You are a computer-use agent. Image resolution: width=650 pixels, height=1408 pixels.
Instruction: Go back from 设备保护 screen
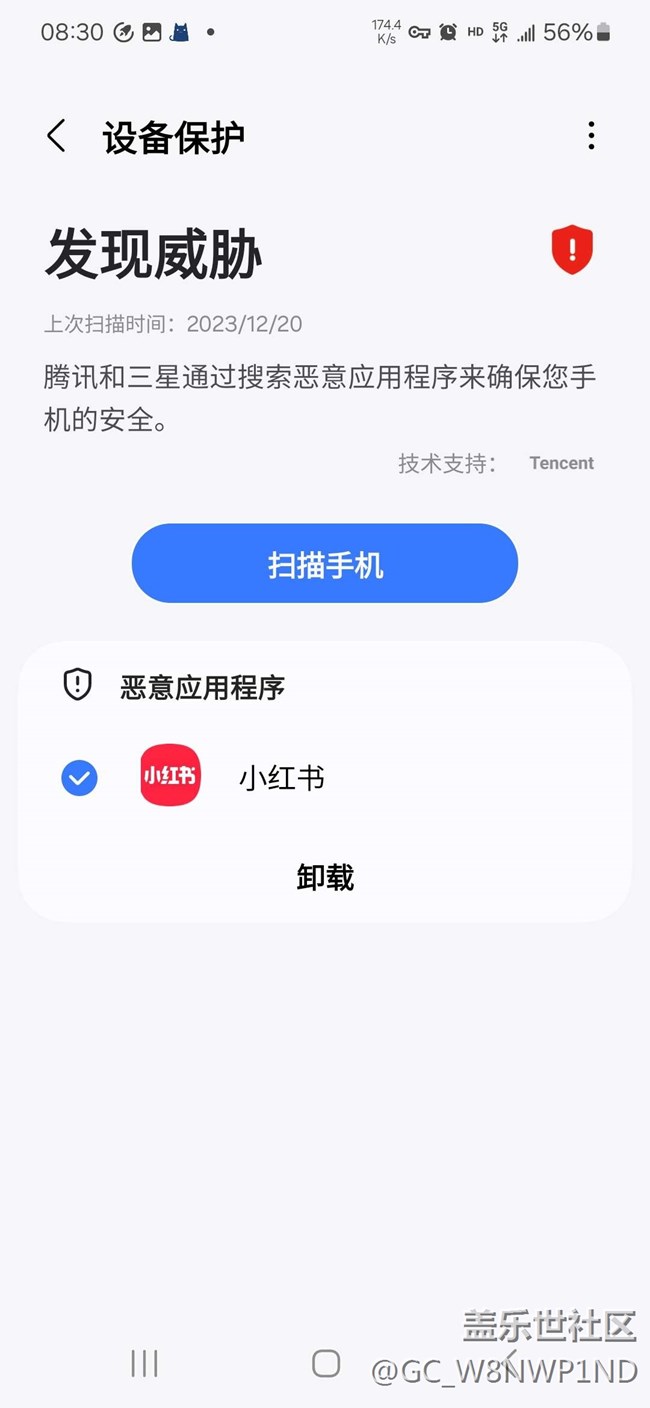click(x=57, y=136)
